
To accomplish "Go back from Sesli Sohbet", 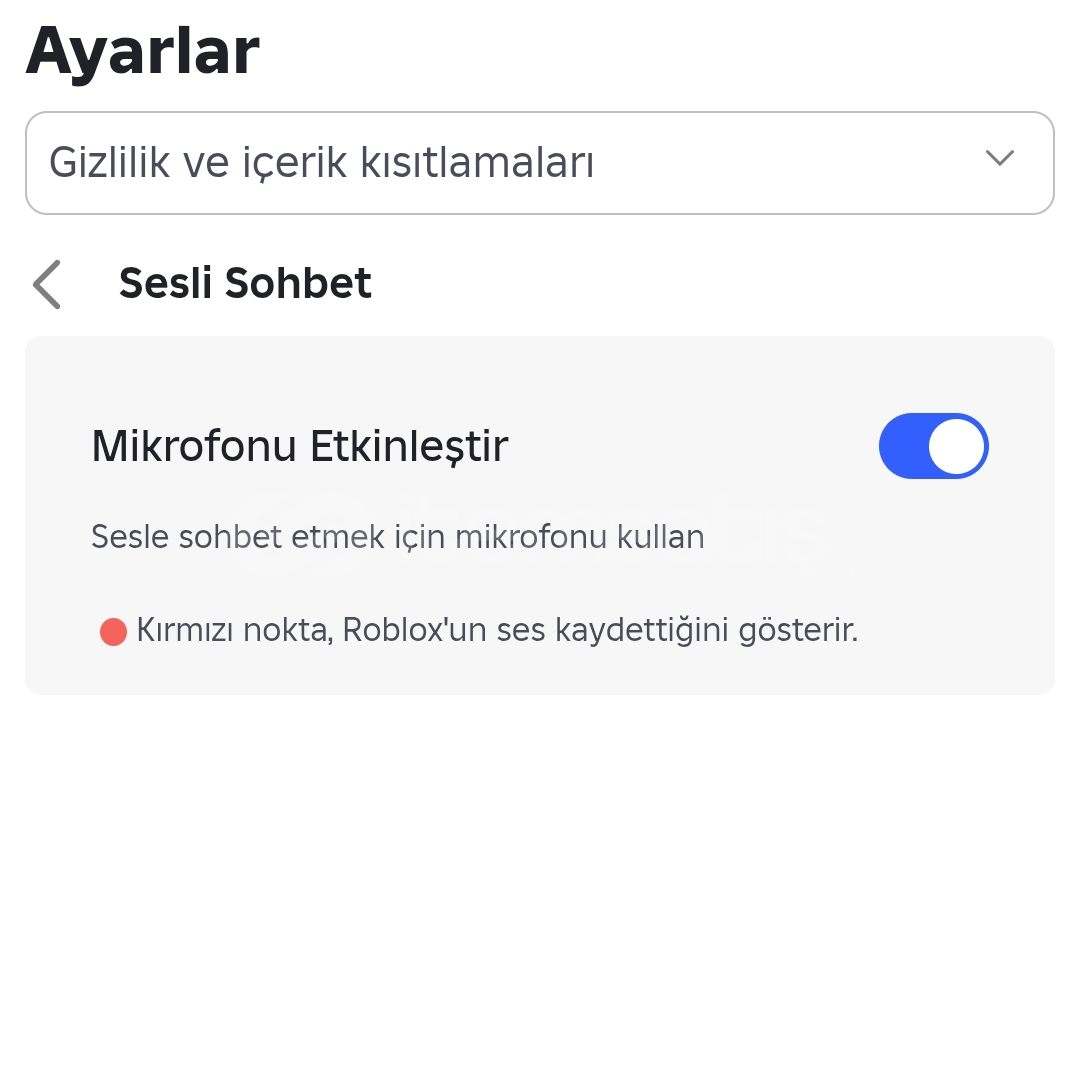I will (47, 284).
